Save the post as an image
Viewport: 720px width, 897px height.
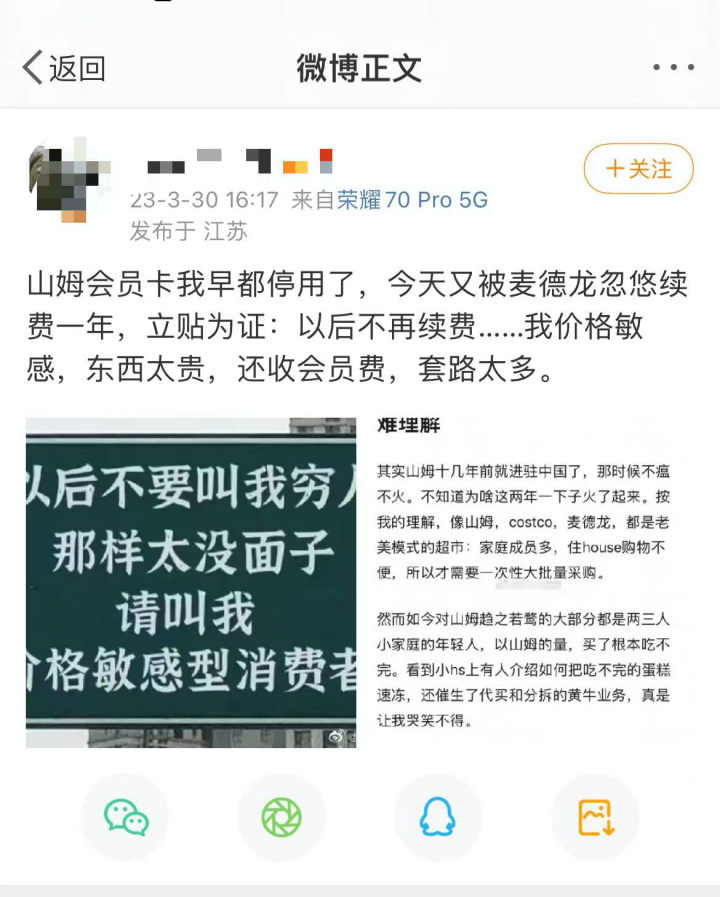[x=595, y=818]
